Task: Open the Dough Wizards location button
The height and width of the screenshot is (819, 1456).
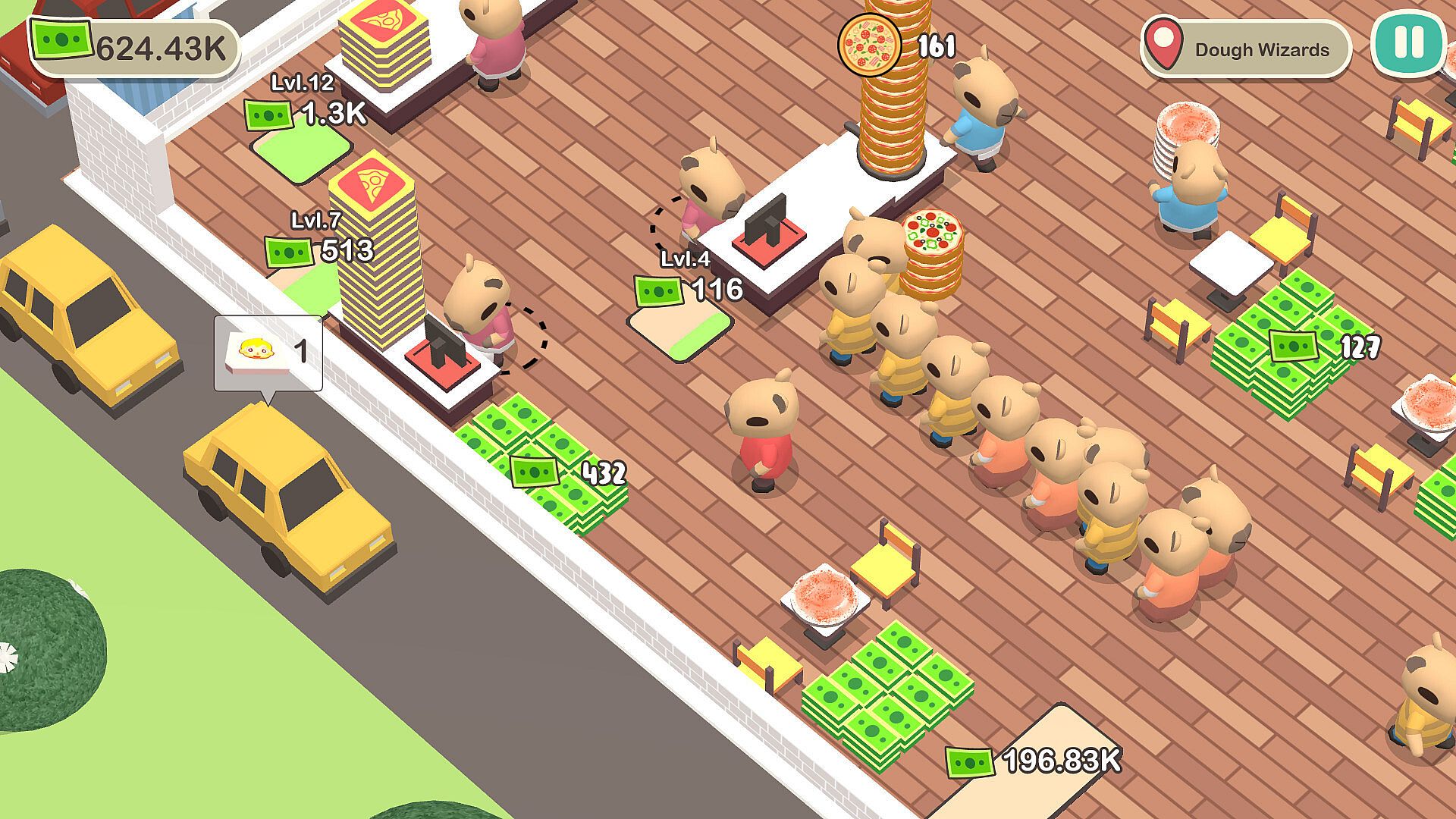Action: pos(1247,49)
